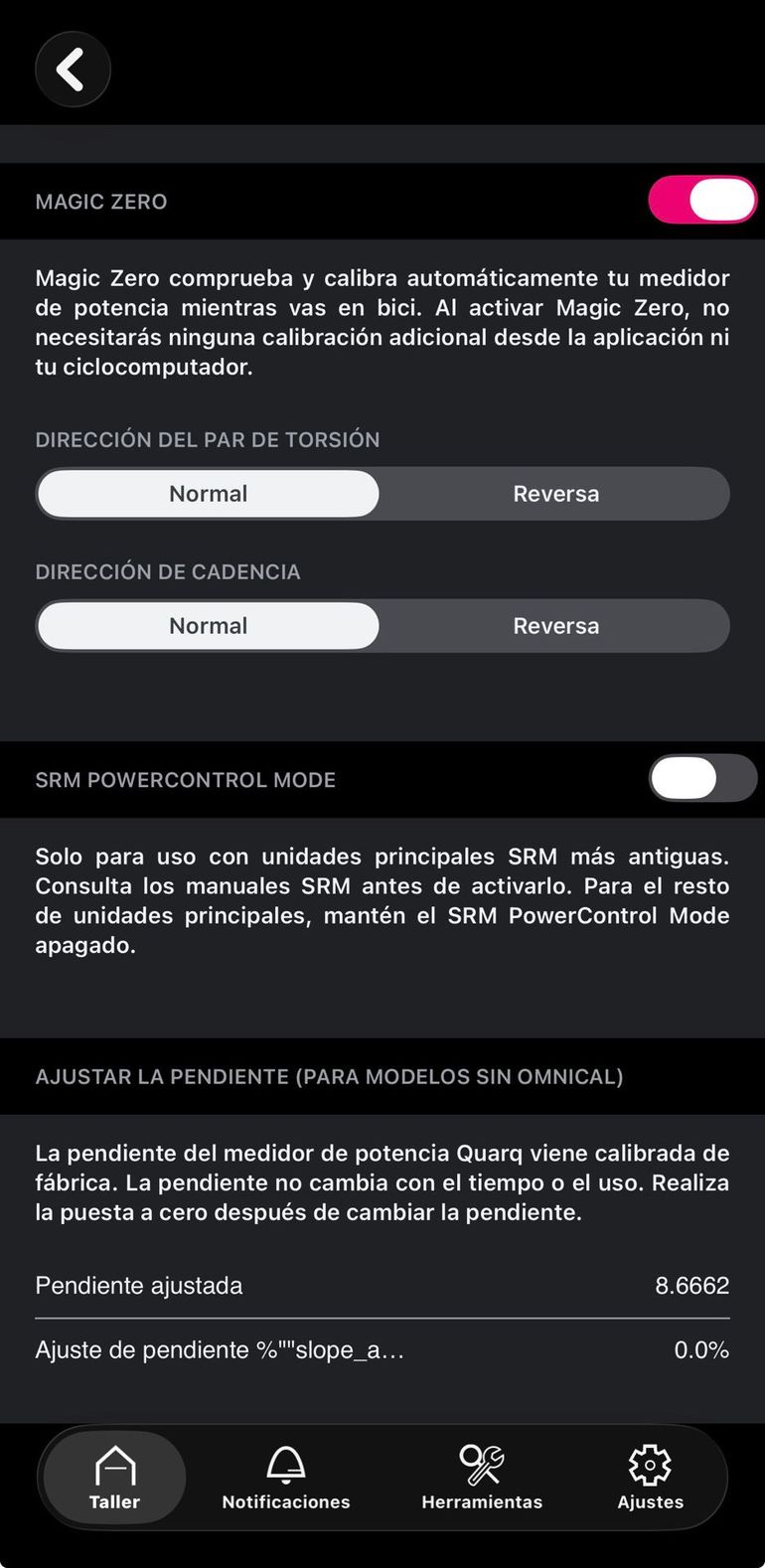The image size is (765, 1568).
Task: Switch to the Taller tab
Action: click(114, 1478)
